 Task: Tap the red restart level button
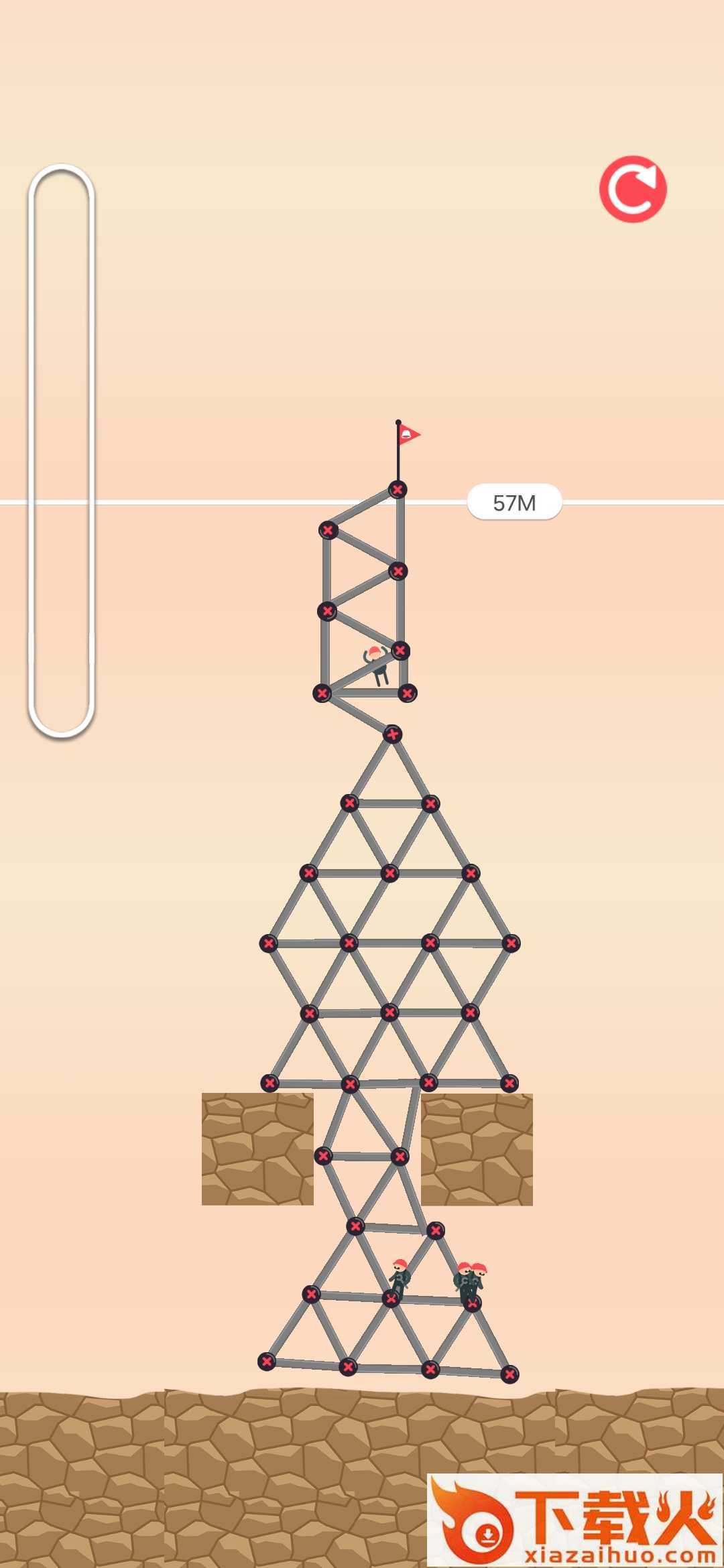pyautogui.click(x=633, y=190)
